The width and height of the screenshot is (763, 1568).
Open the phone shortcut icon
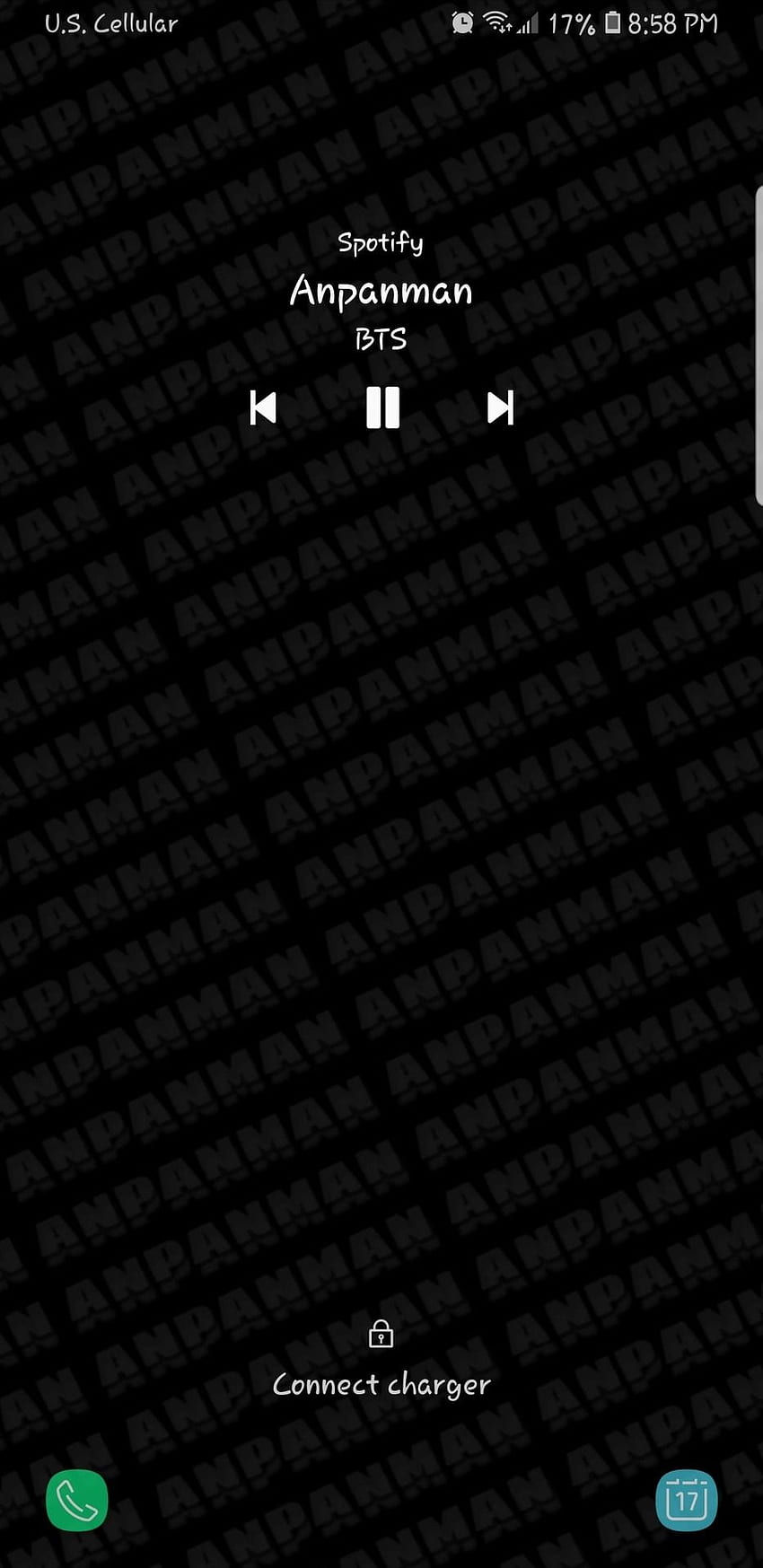[77, 1500]
